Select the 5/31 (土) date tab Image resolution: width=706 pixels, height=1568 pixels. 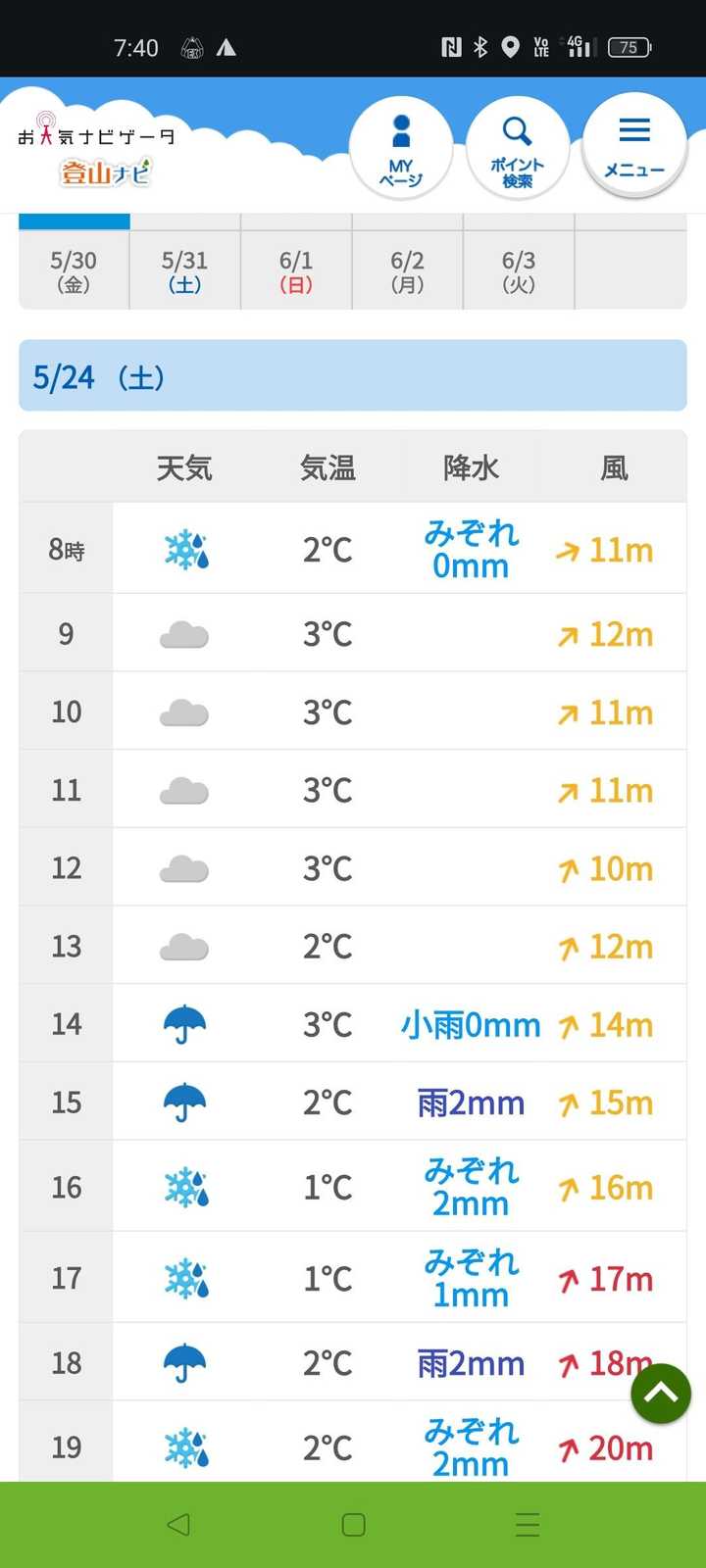pyautogui.click(x=184, y=270)
